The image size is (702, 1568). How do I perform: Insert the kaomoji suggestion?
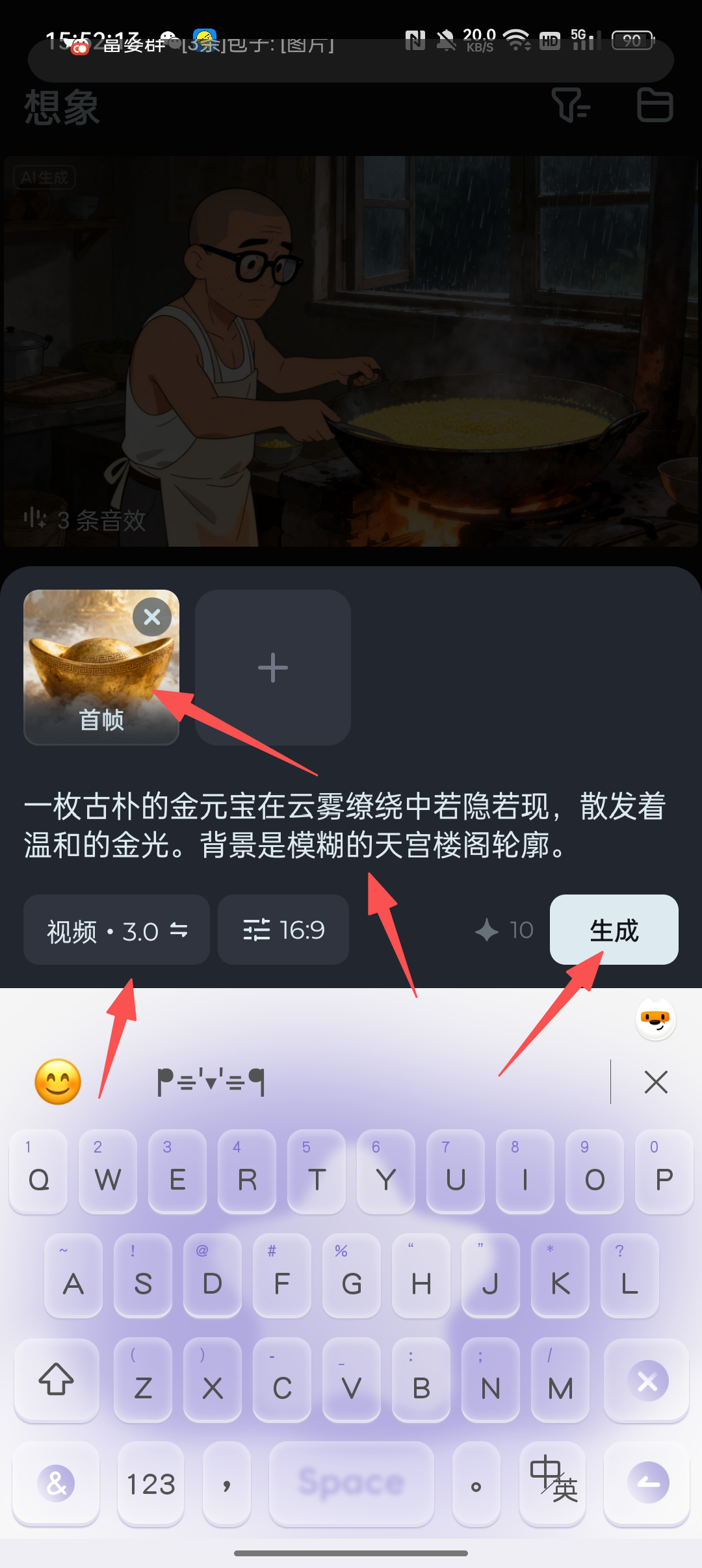[x=211, y=1082]
